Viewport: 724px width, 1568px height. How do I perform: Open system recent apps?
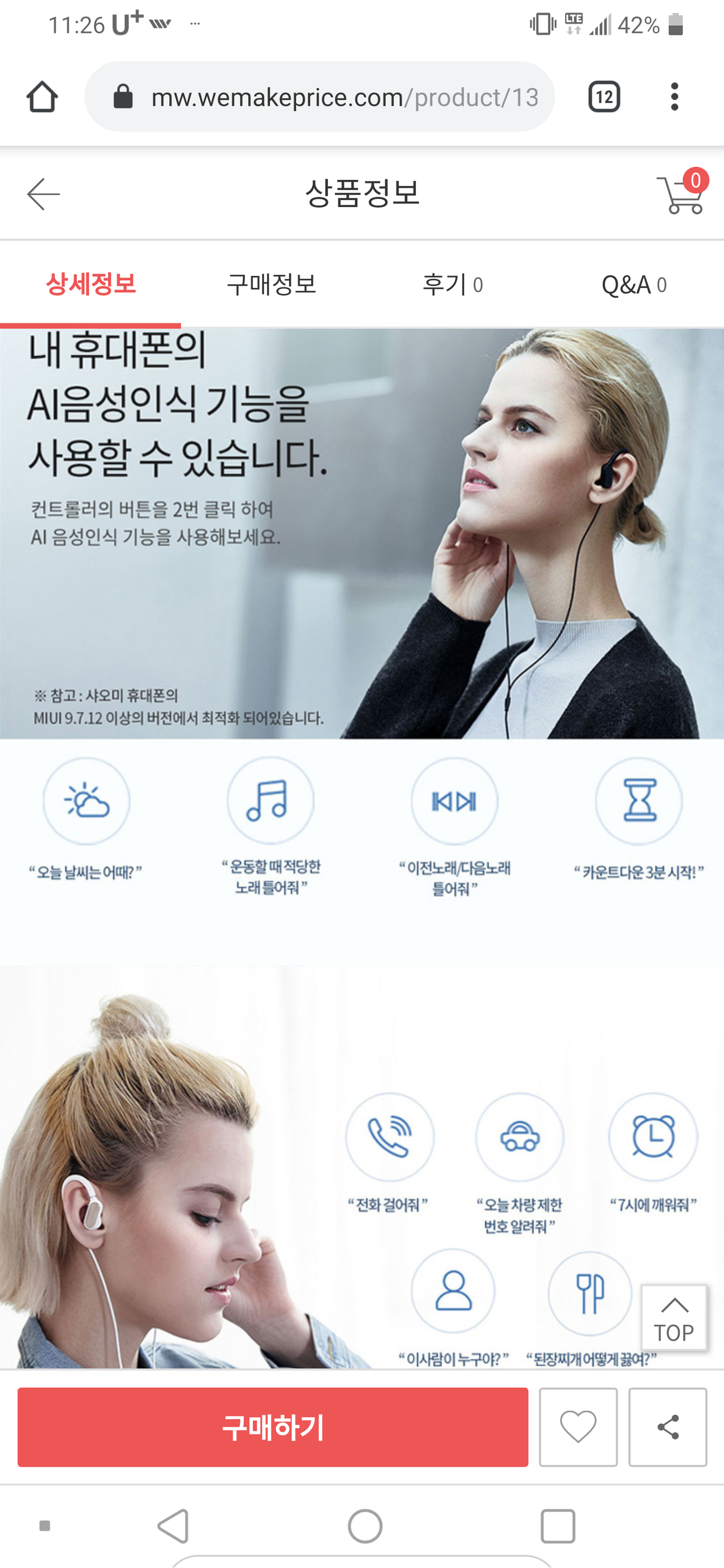coord(558,1526)
